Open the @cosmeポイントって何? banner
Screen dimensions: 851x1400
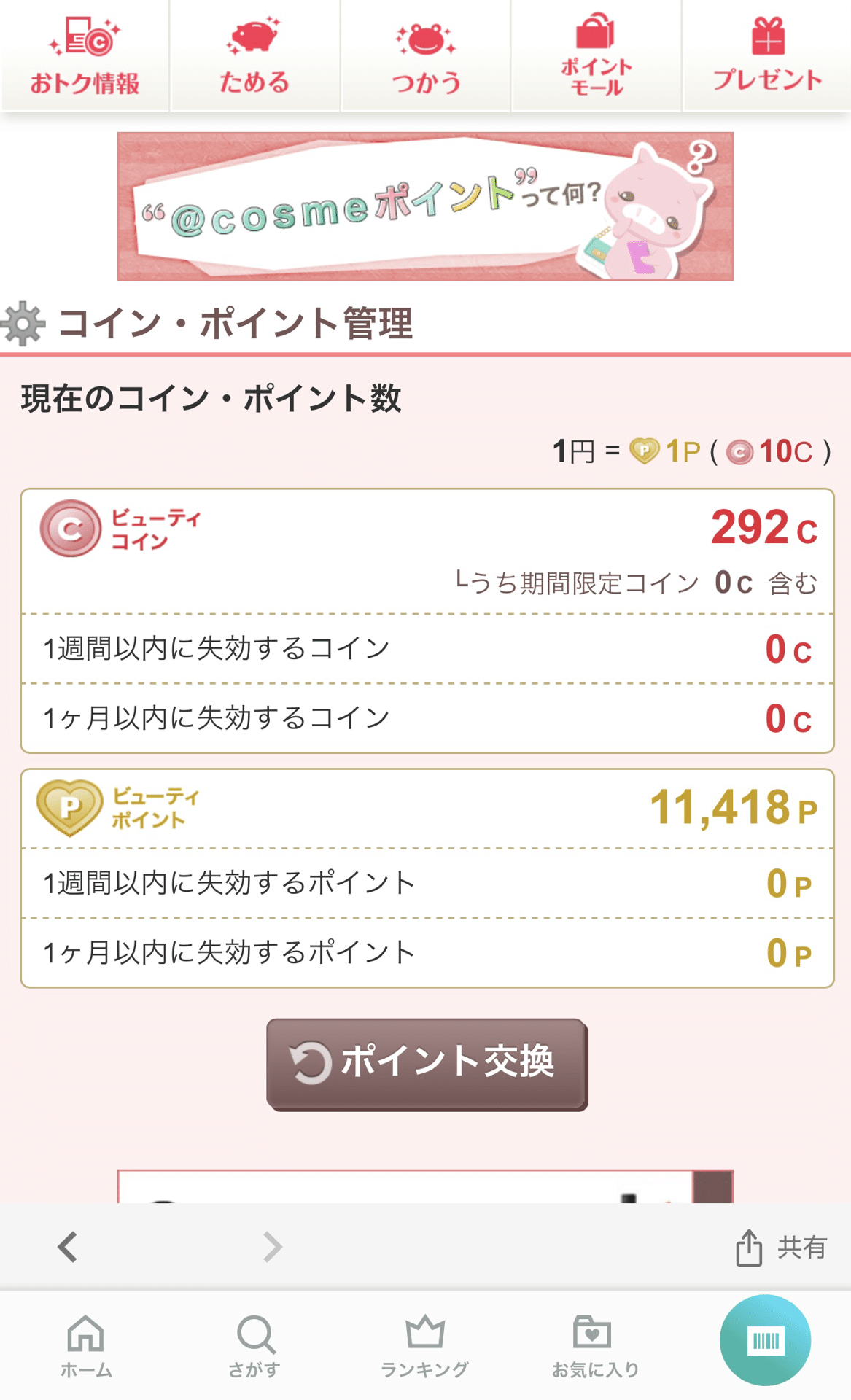pos(425,206)
